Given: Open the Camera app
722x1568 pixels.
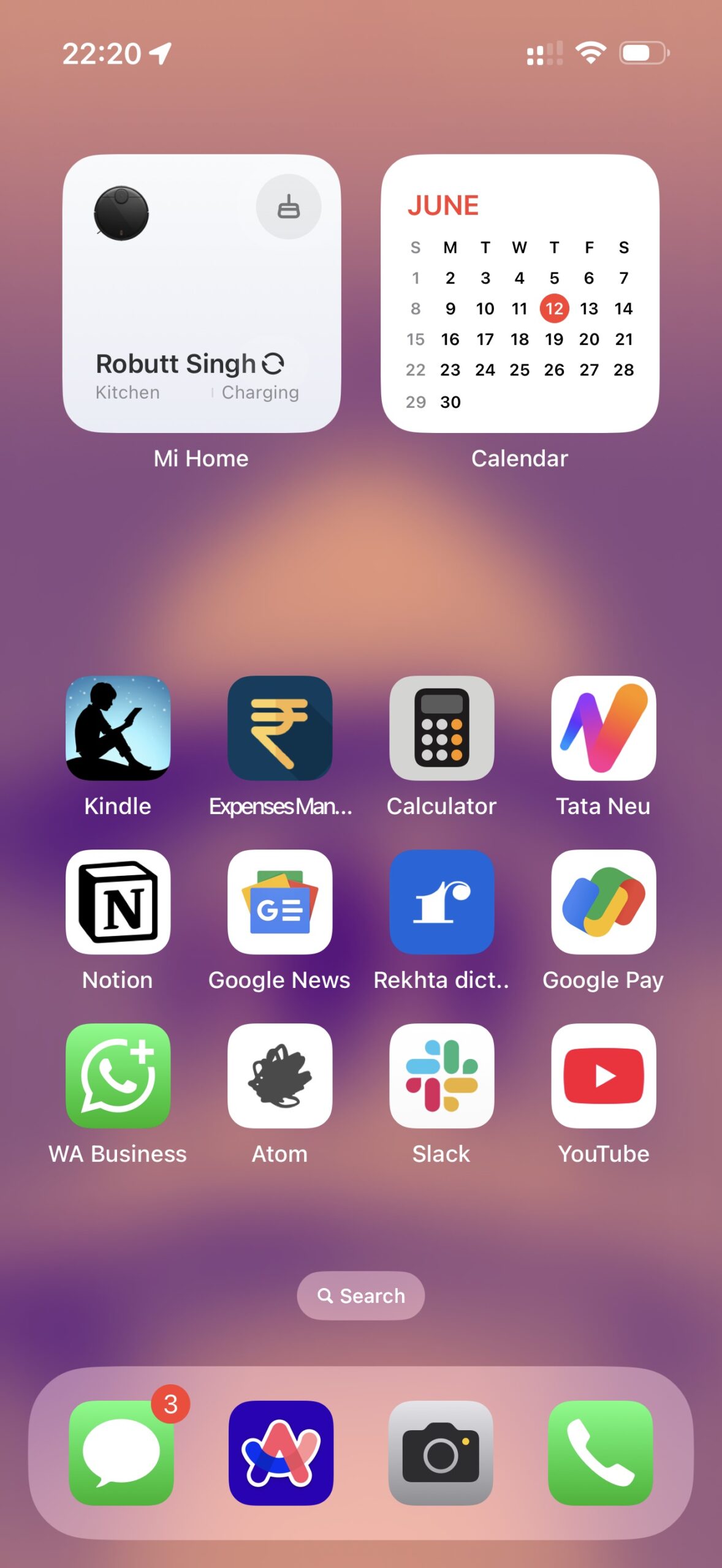Looking at the screenshot, I should [x=441, y=1452].
